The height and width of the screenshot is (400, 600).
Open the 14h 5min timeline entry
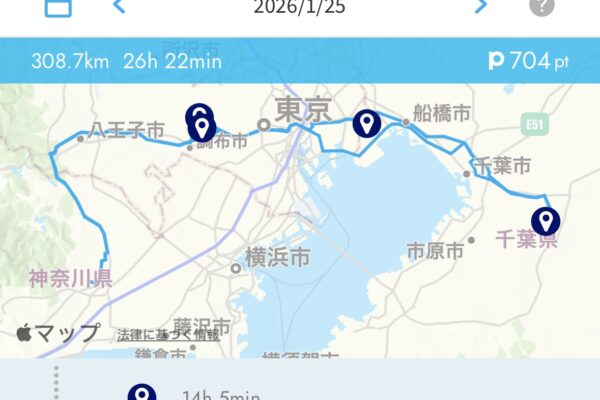(220, 394)
